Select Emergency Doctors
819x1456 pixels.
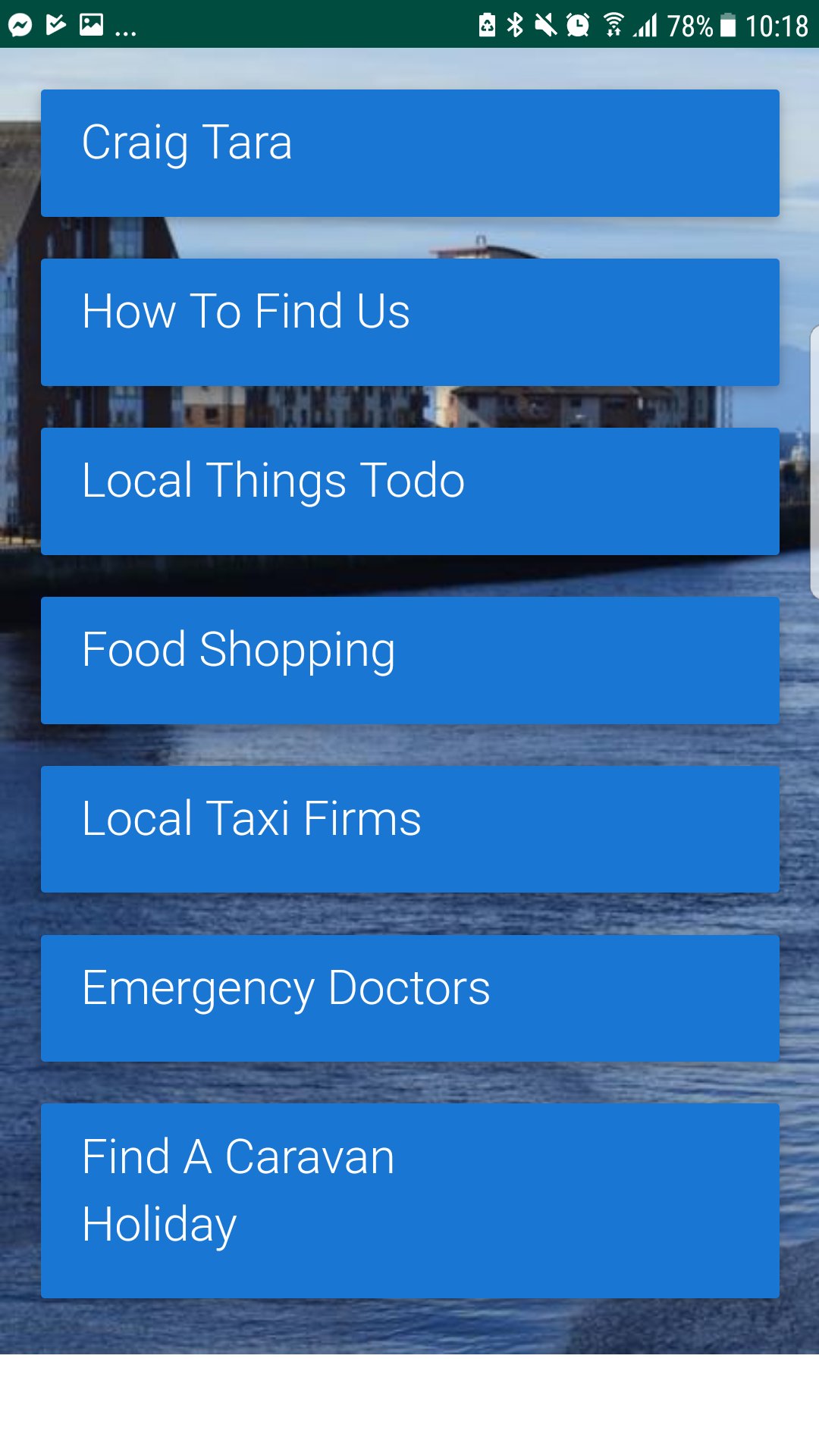[409, 998]
